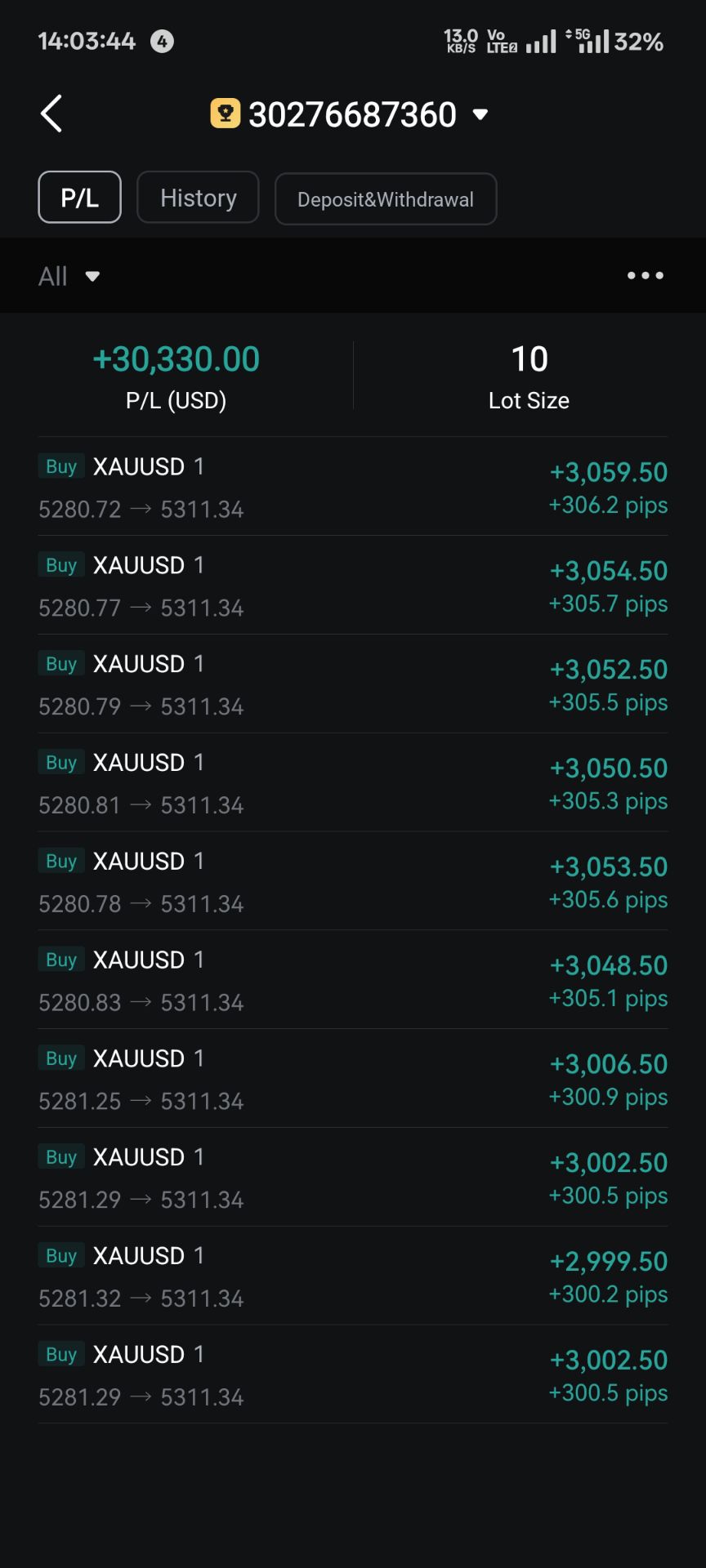Open the XAUUSD trade with +3,052.50 profit
Viewport: 706px width, 1568px height.
click(352, 684)
